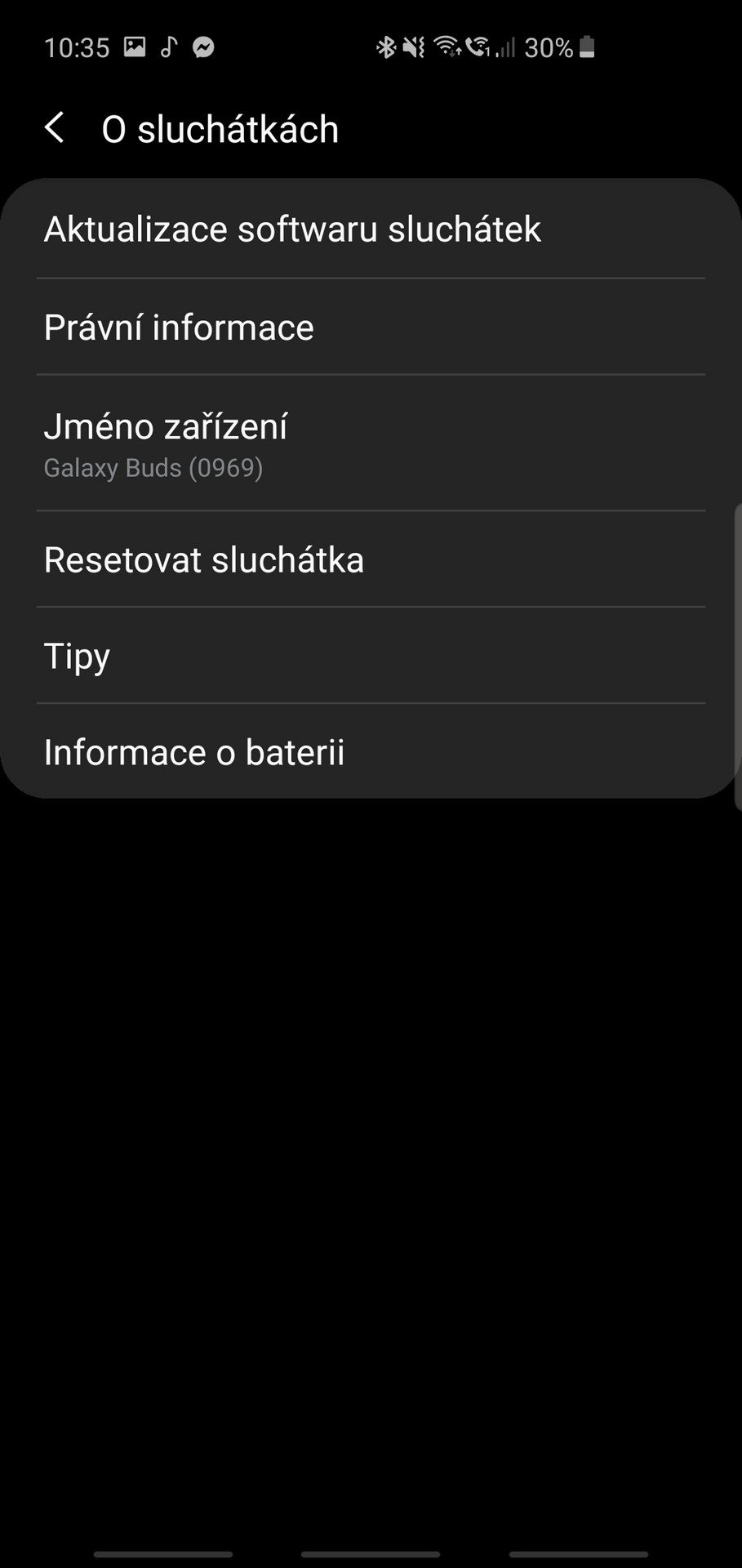View Informace o baterii
This screenshot has height=1568, width=742.
pyautogui.click(x=371, y=751)
